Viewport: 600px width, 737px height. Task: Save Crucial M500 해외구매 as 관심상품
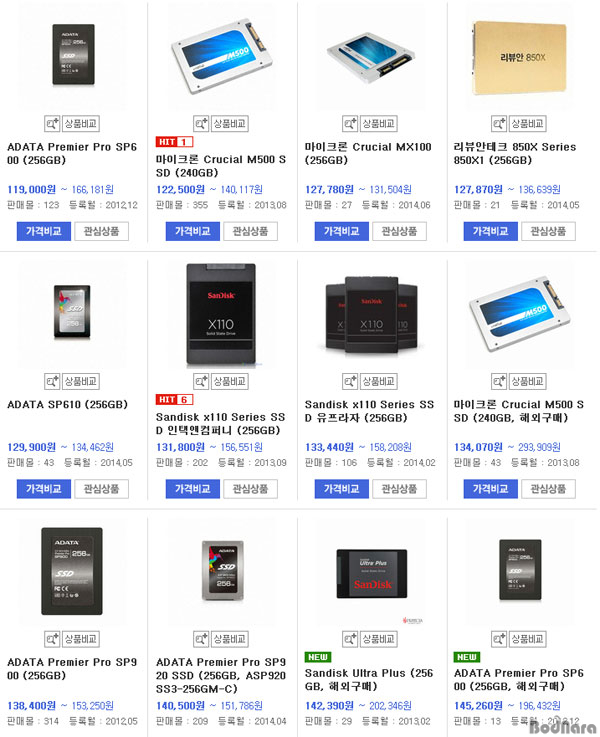click(x=548, y=489)
